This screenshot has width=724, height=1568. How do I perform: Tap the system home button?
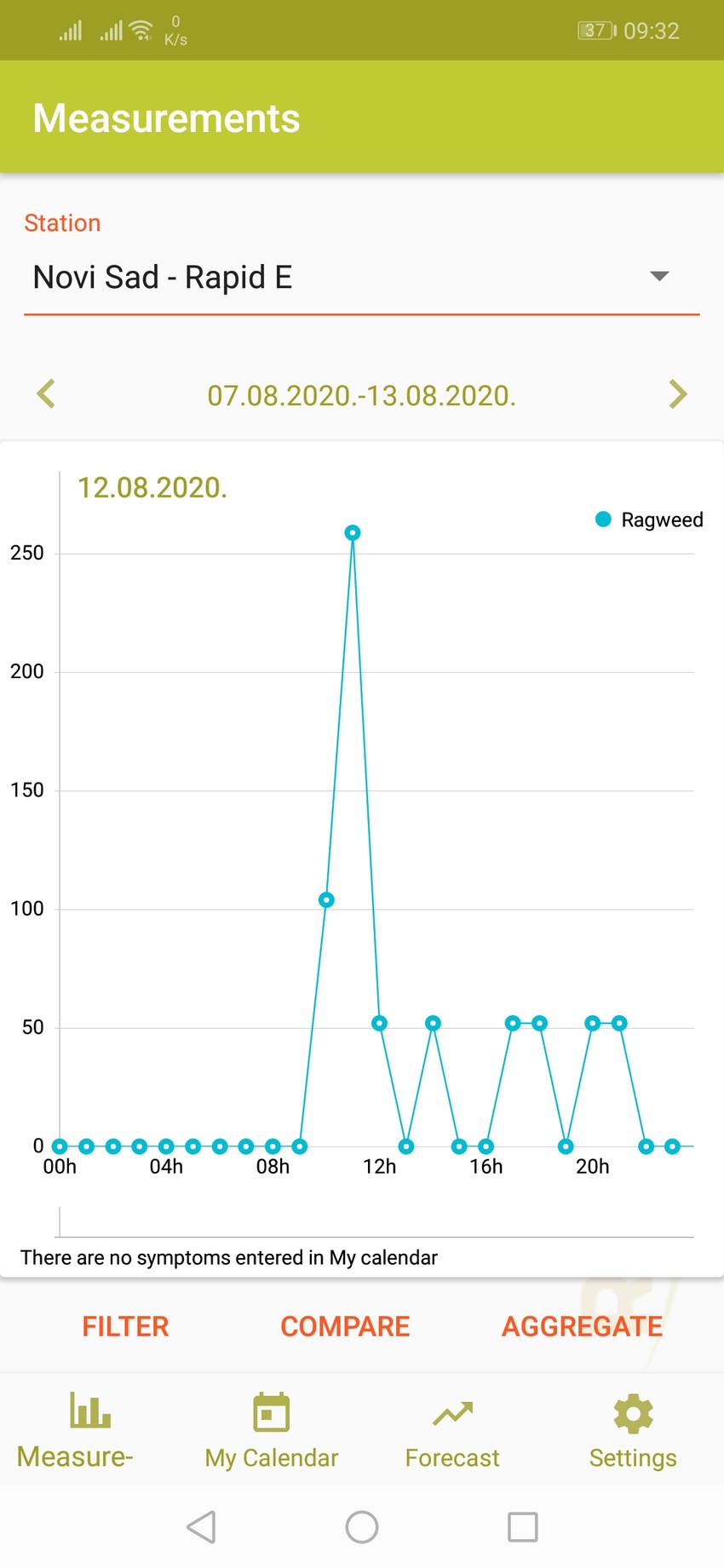(362, 1527)
